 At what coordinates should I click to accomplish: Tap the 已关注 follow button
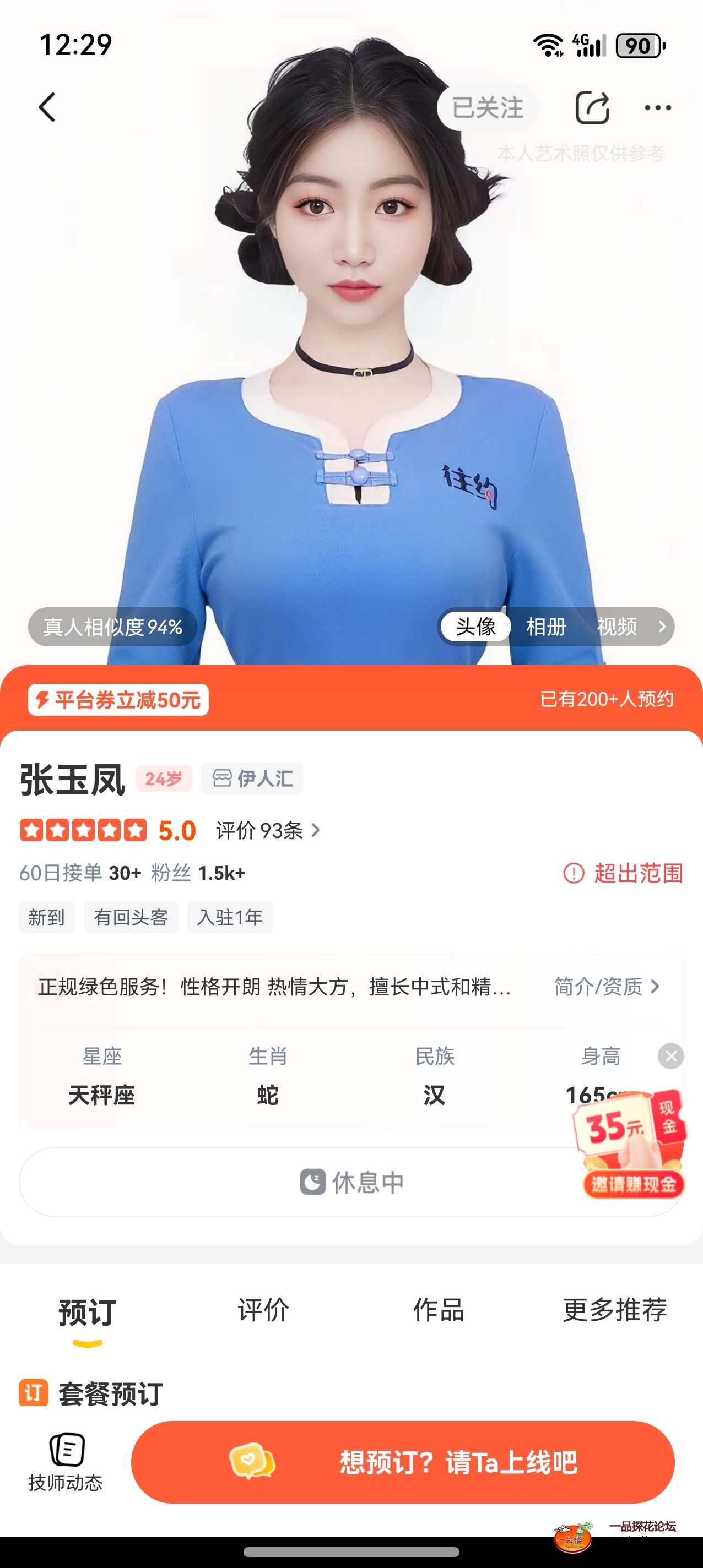point(488,108)
